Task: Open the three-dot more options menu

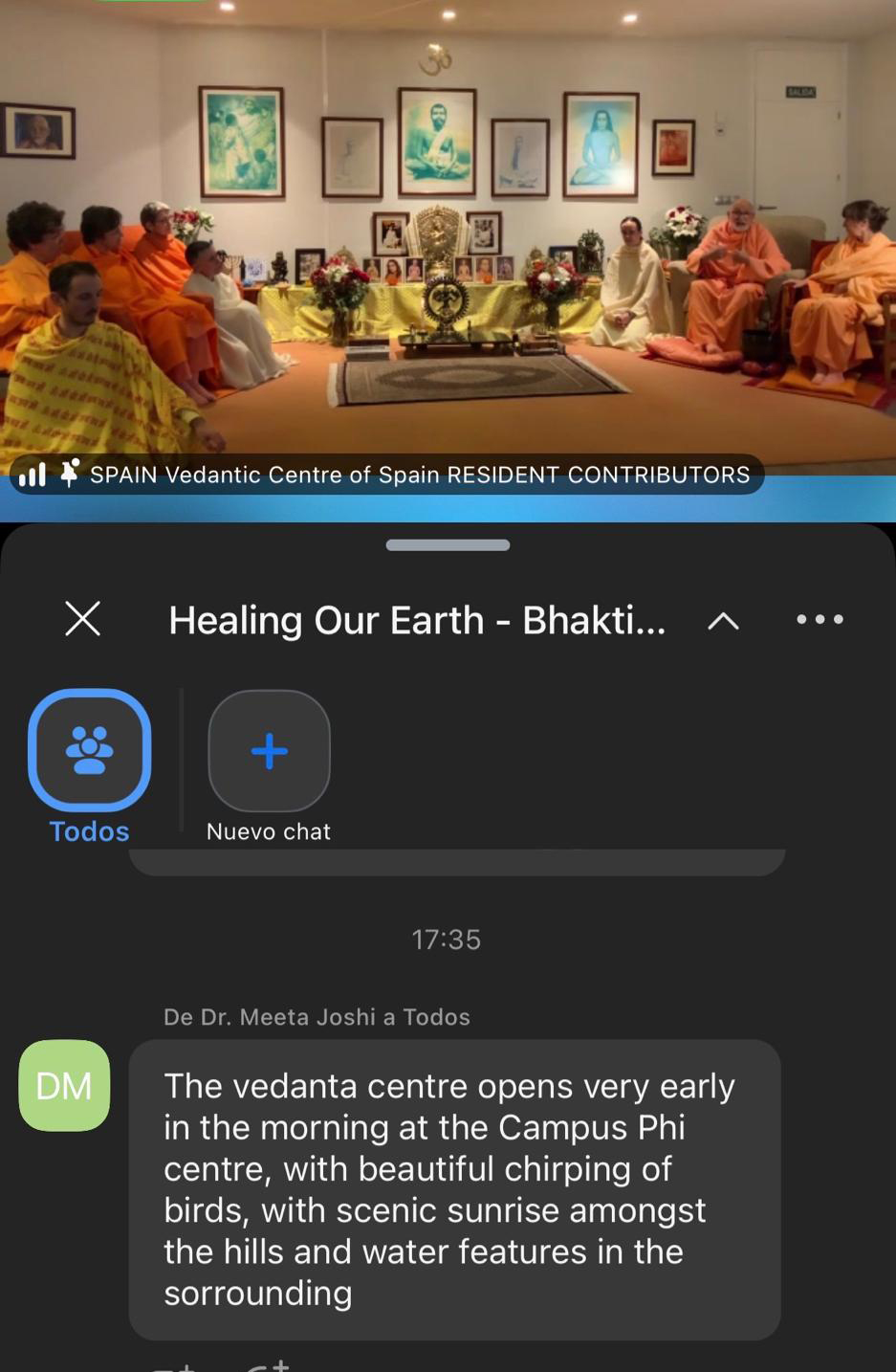Action: (820, 619)
